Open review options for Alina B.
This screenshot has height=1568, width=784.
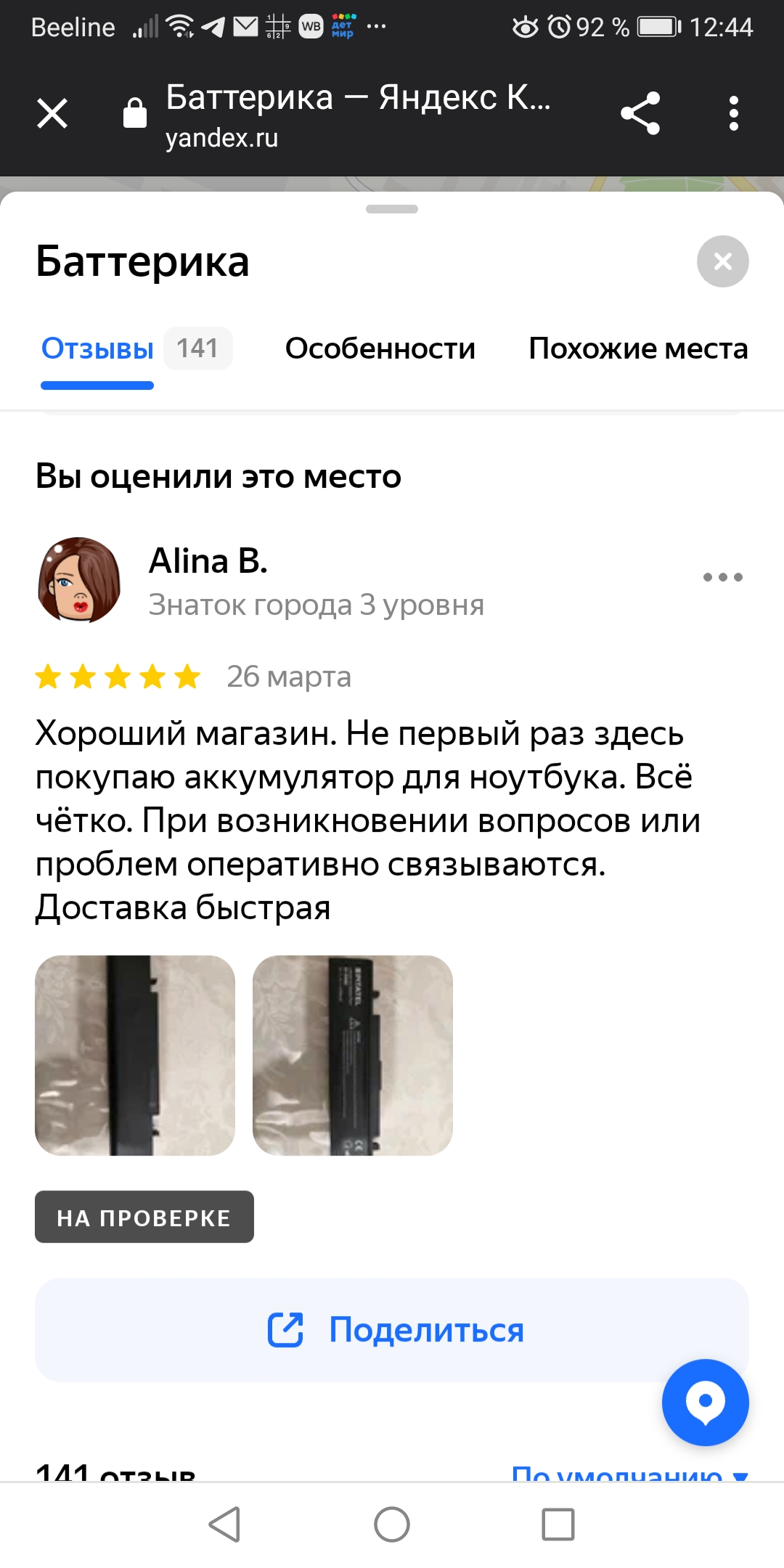pyautogui.click(x=722, y=577)
